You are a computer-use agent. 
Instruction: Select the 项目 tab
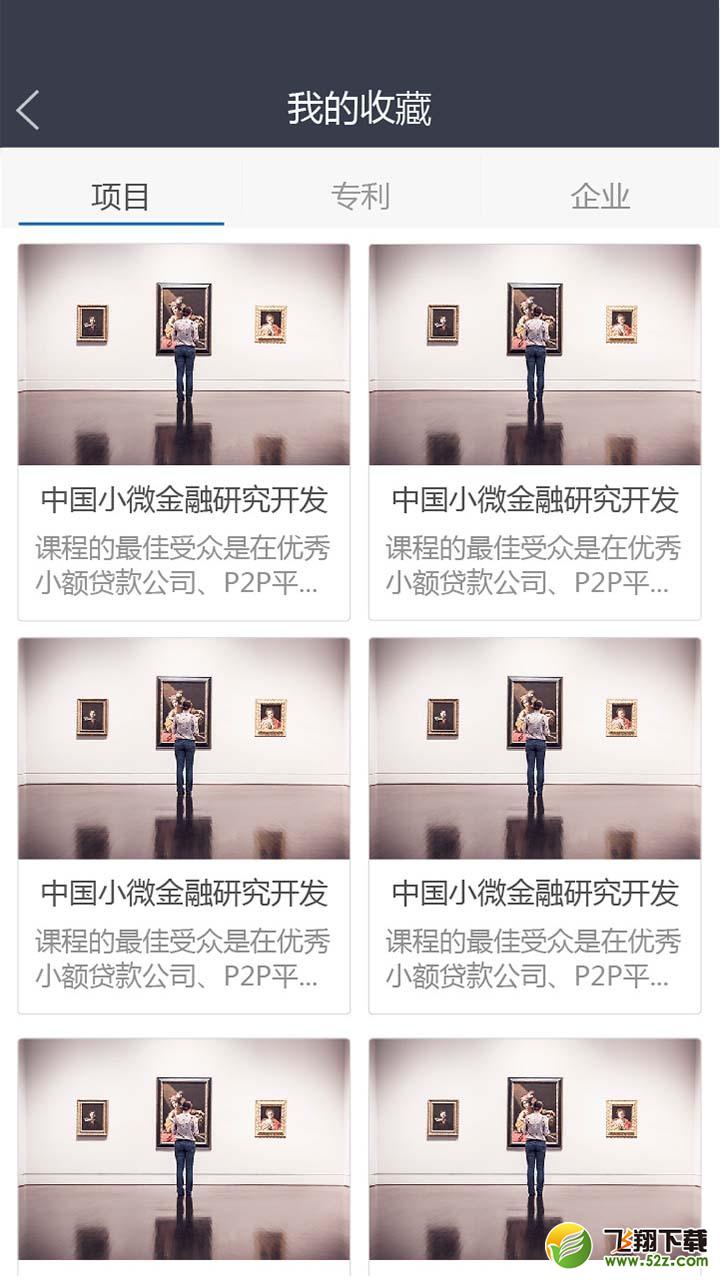pyautogui.click(x=121, y=196)
